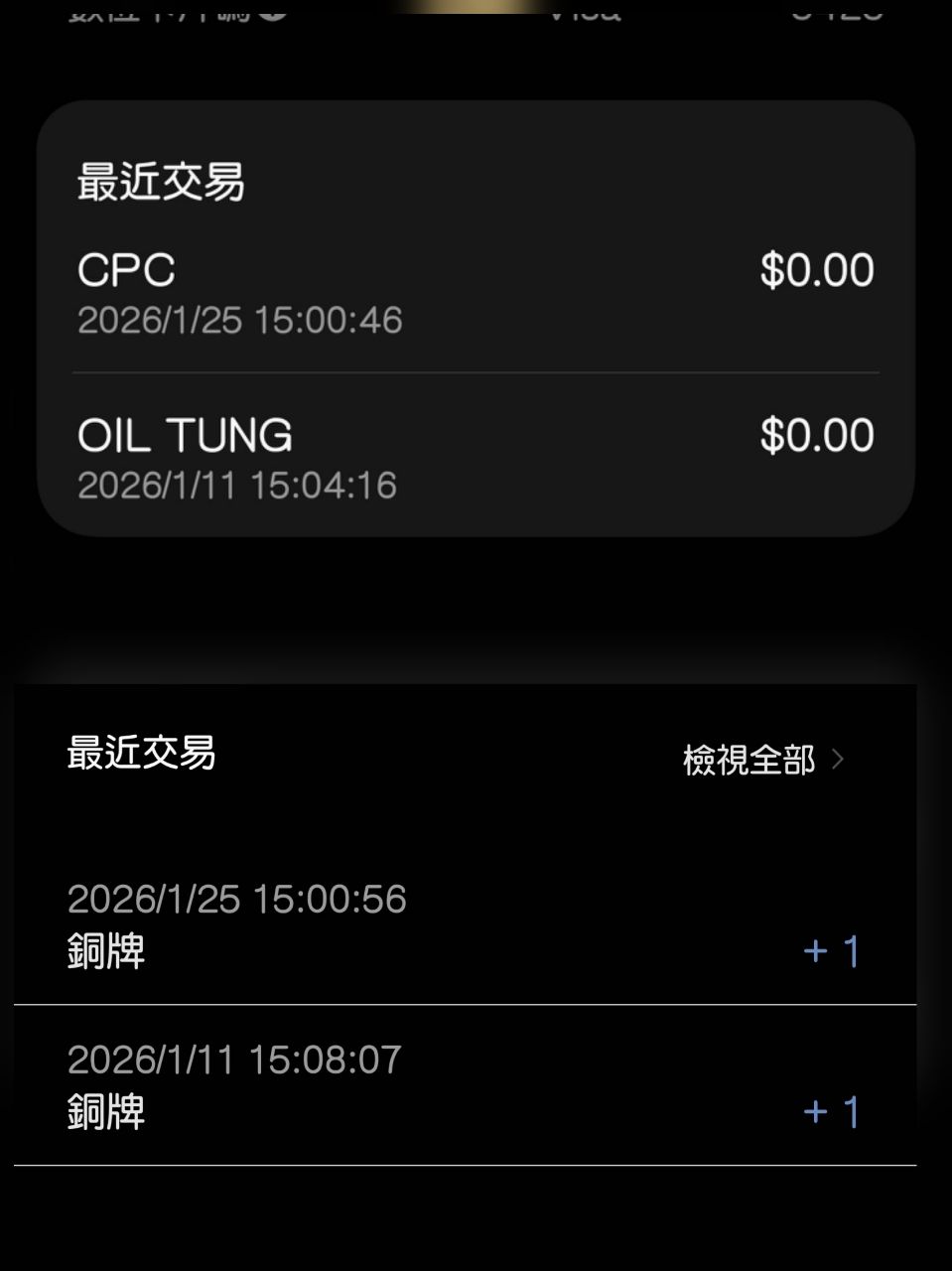Open the 銅牌 record from 2026/1/25

coord(465,925)
